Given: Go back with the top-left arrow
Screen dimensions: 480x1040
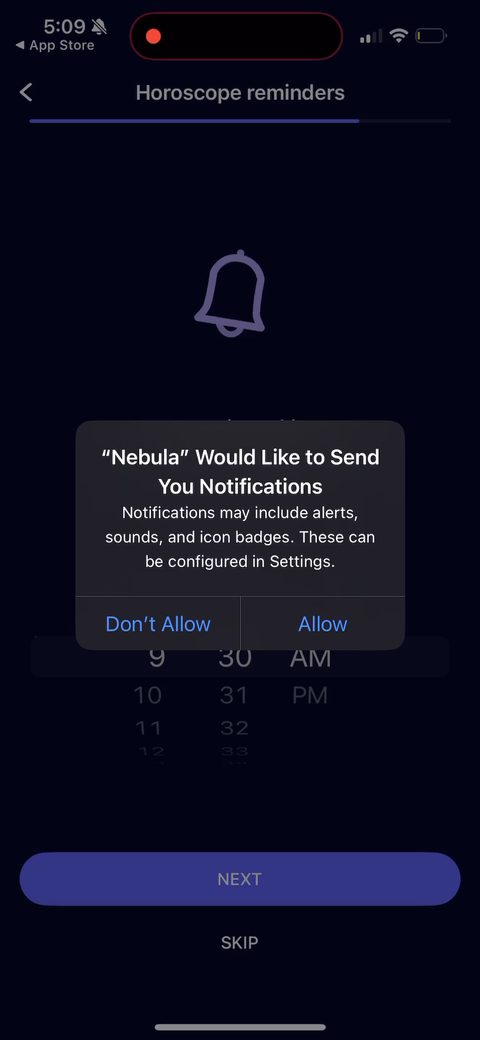Looking at the screenshot, I should coord(26,92).
